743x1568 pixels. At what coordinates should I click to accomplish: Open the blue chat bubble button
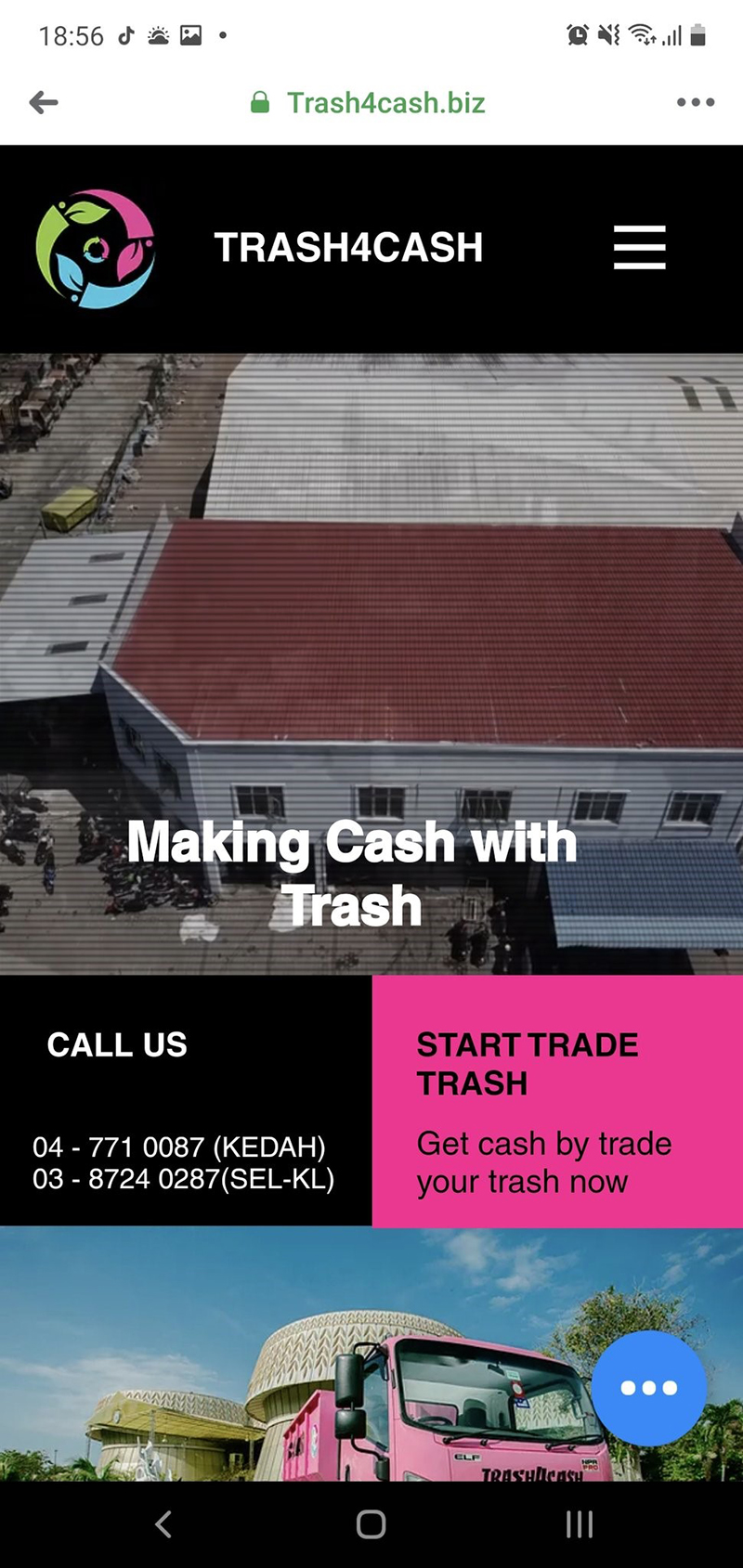(x=648, y=1388)
